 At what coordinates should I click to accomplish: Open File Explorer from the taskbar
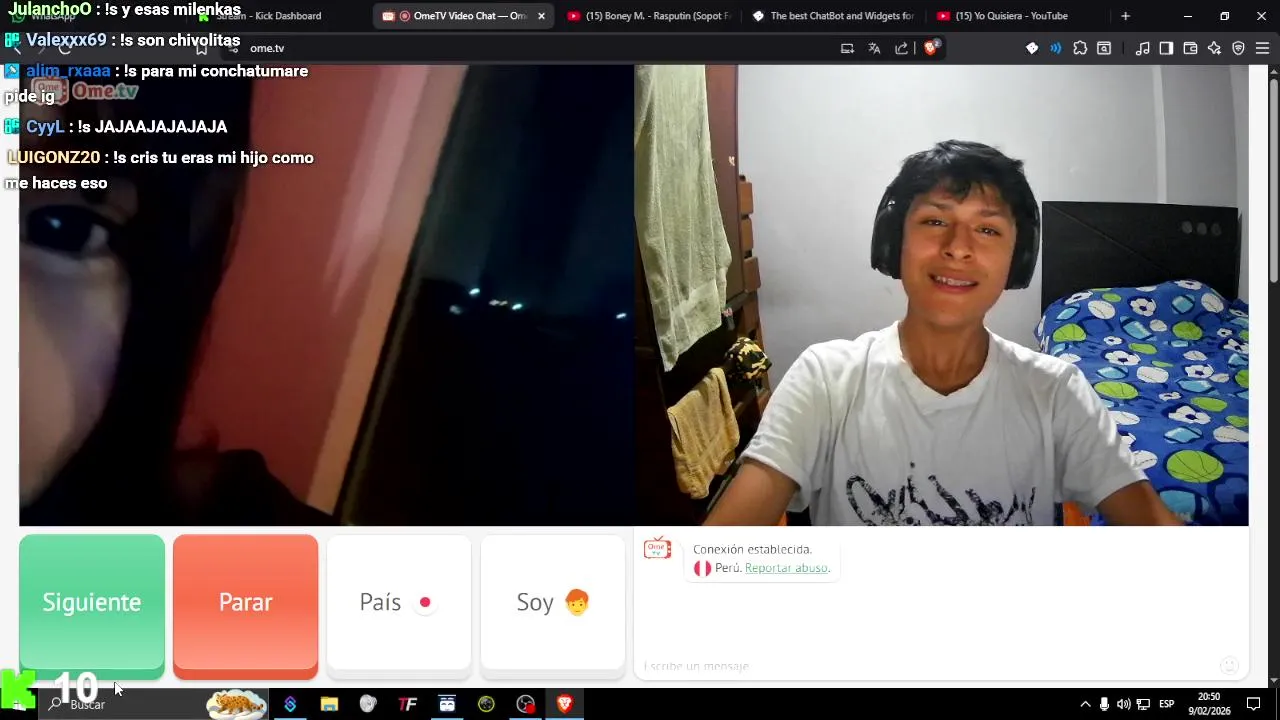329,704
